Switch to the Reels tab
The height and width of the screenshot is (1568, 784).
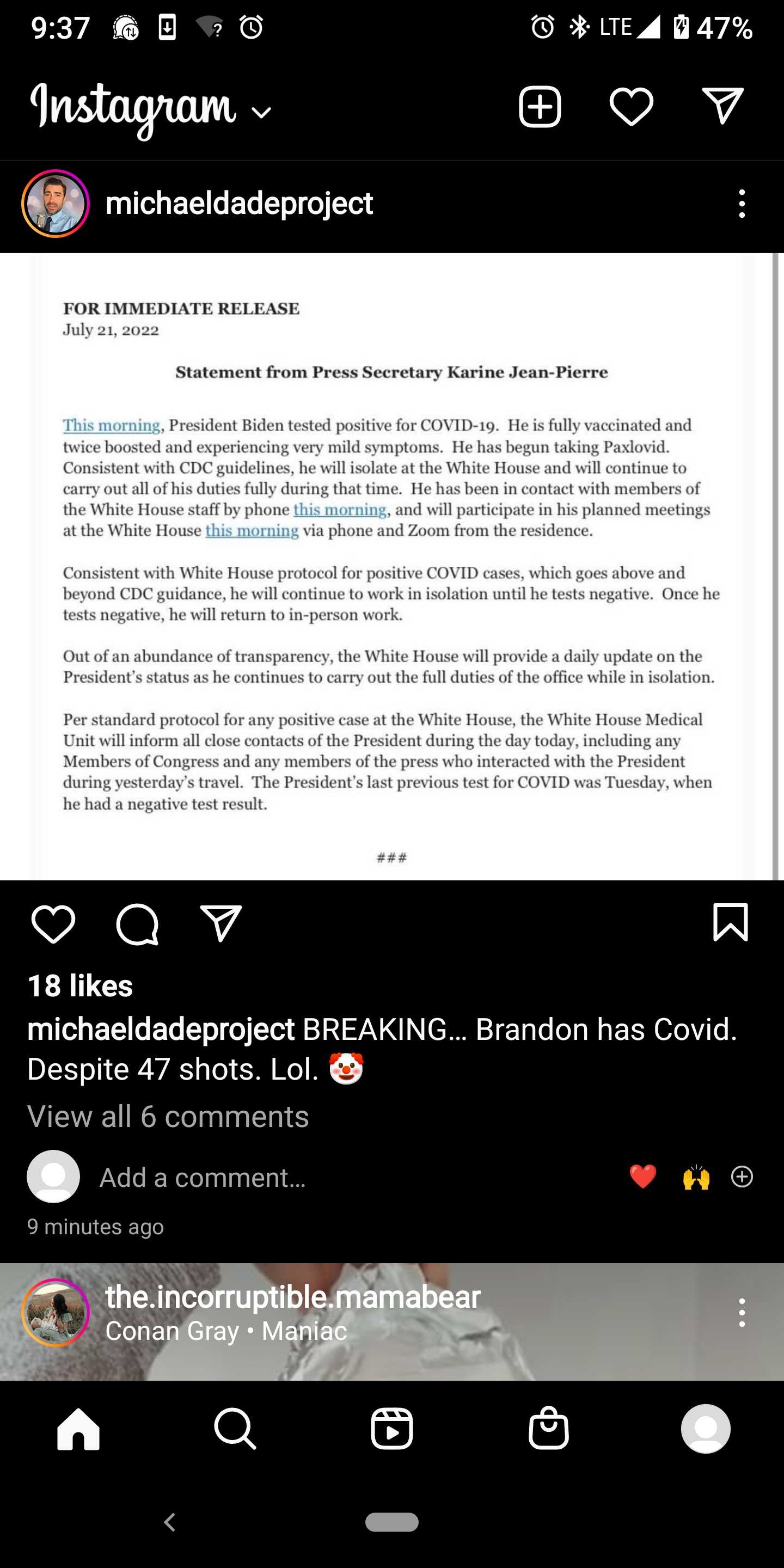coord(392,1429)
